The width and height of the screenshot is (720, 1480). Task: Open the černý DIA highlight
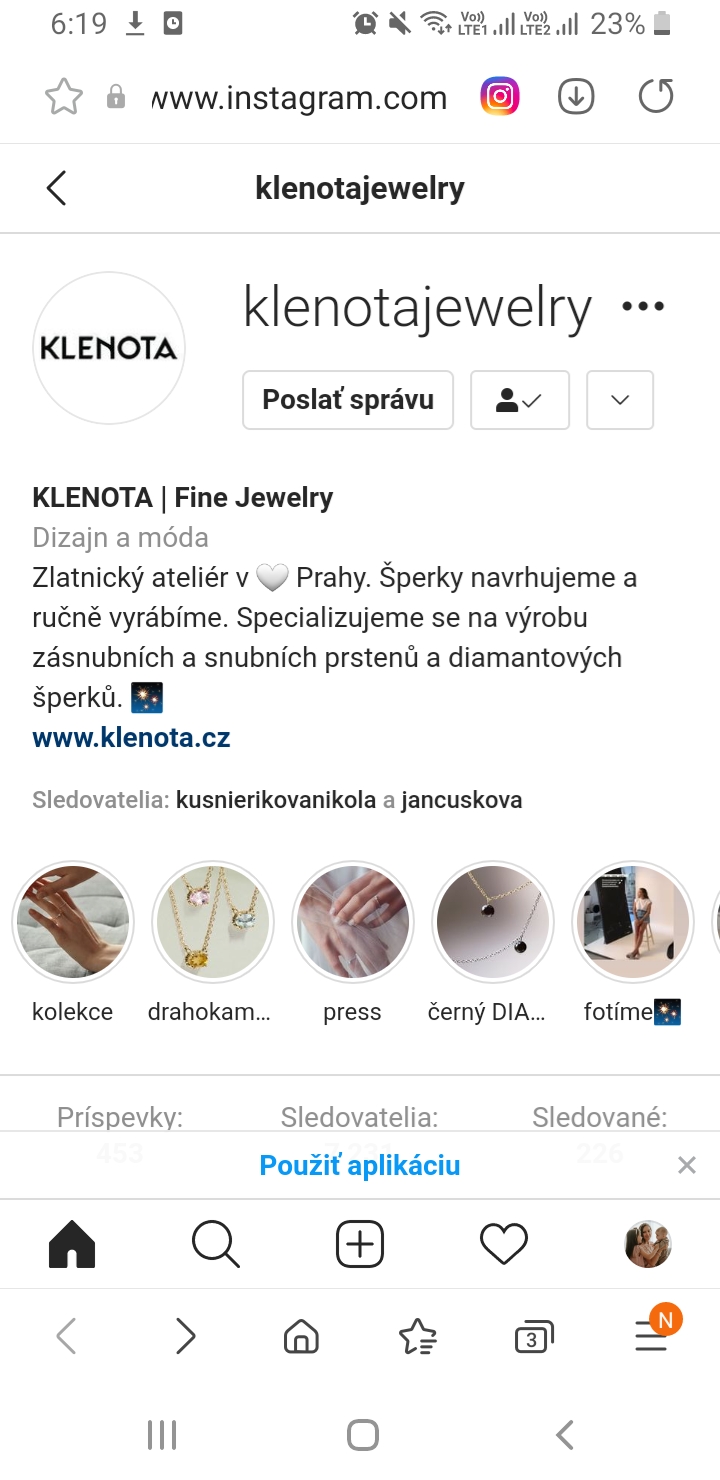click(492, 921)
